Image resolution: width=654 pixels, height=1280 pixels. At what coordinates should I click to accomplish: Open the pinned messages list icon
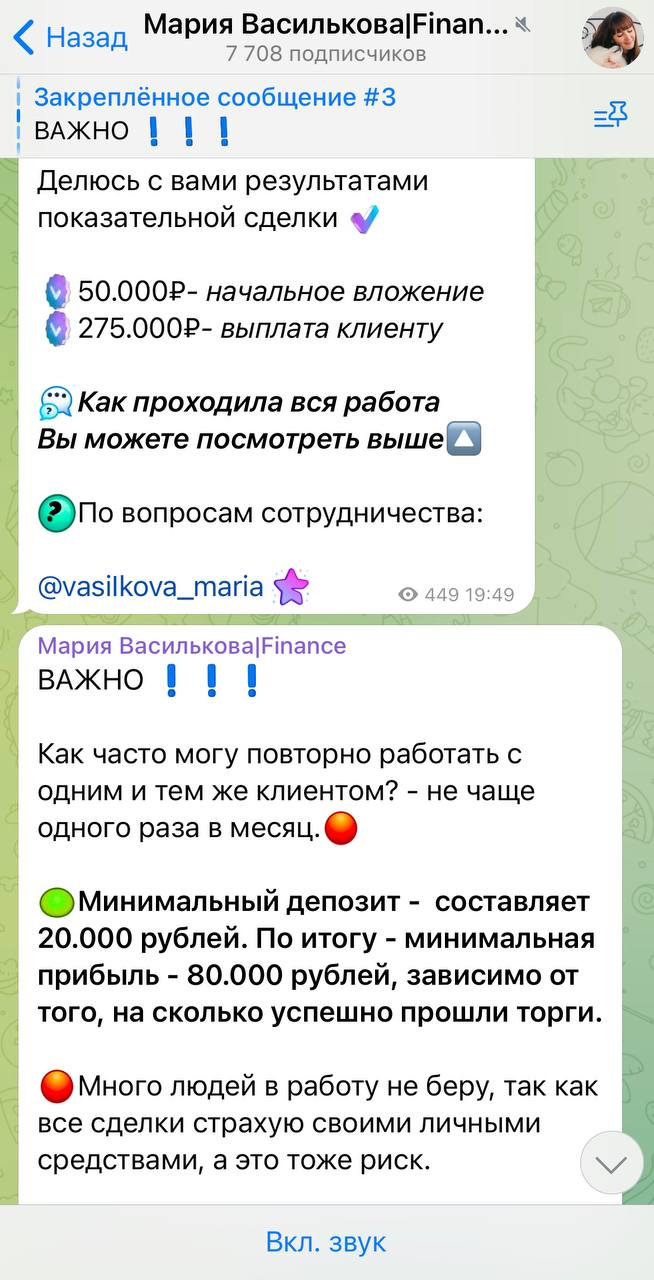pos(610,118)
